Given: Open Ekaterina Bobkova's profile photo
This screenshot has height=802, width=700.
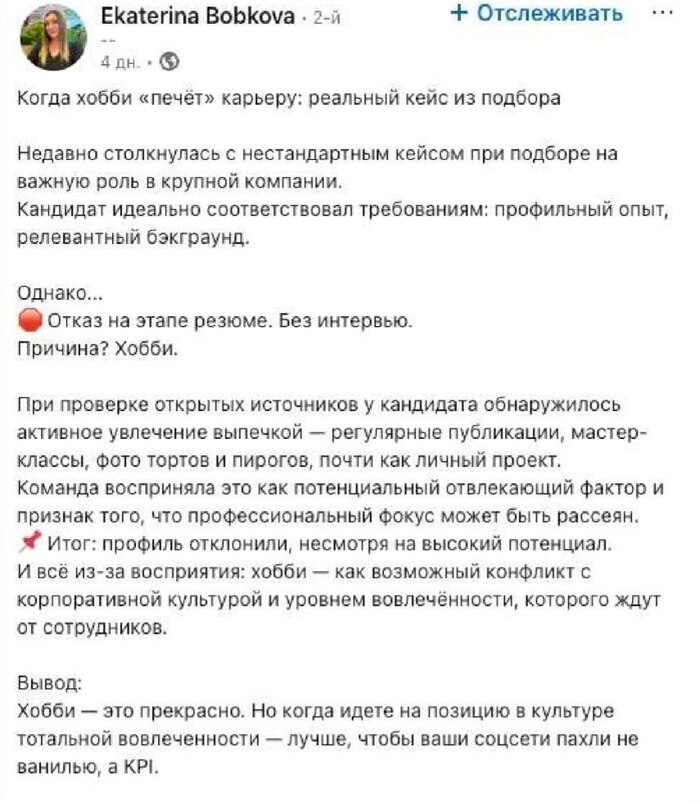Looking at the screenshot, I should [54, 38].
